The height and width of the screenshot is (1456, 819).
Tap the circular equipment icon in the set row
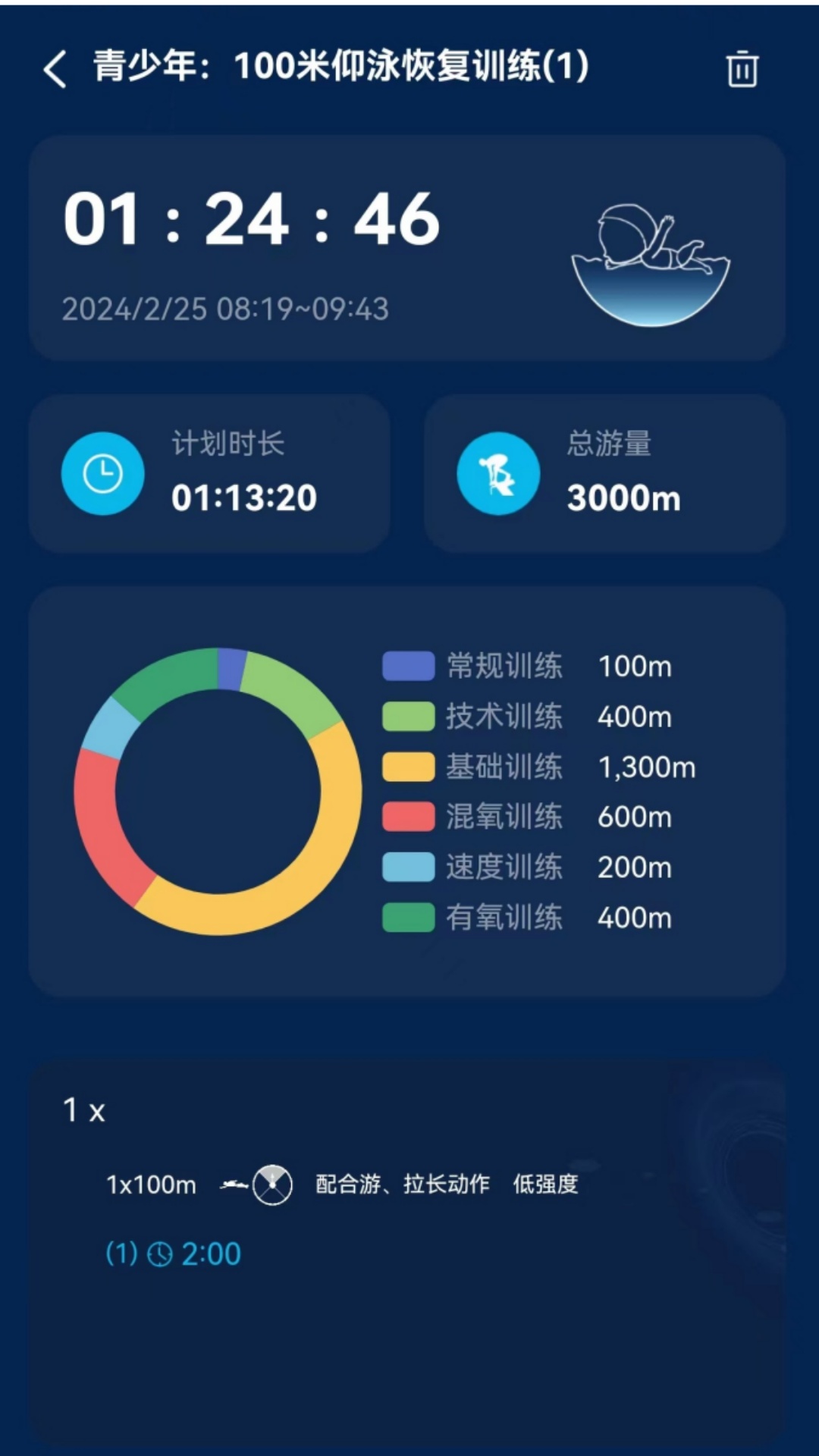[x=271, y=1184]
